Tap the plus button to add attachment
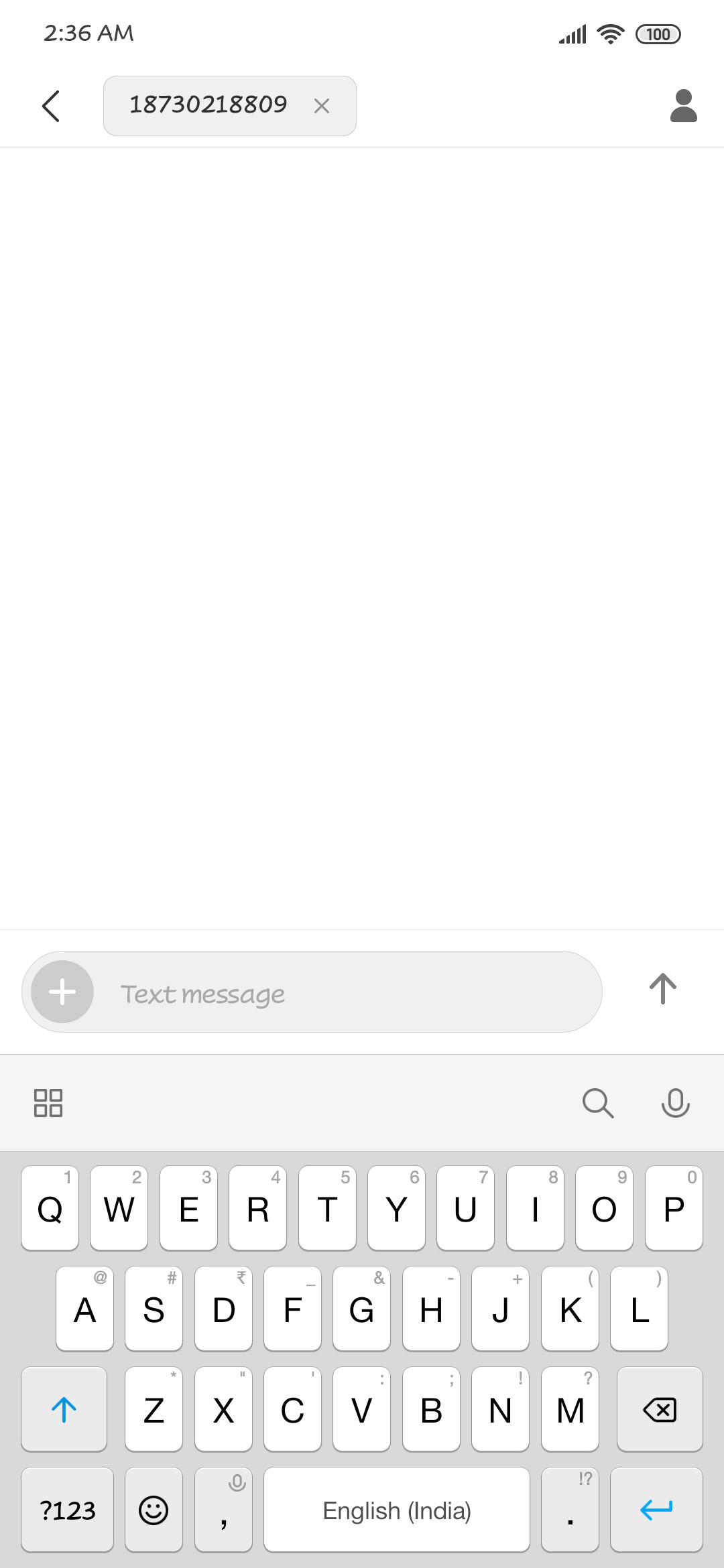This screenshot has height=1568, width=724. 62,992
